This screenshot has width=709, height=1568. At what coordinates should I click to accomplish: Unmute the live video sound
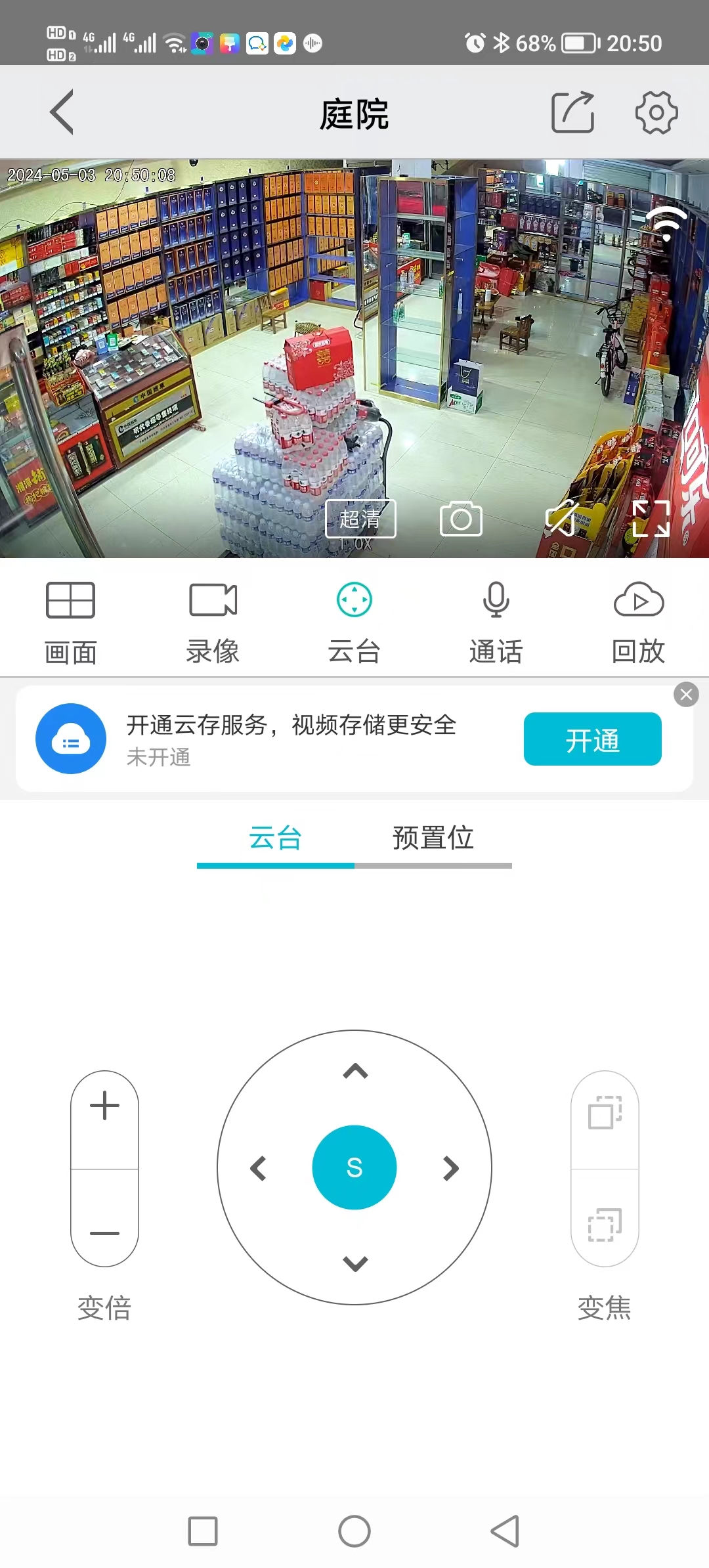pyautogui.click(x=562, y=519)
